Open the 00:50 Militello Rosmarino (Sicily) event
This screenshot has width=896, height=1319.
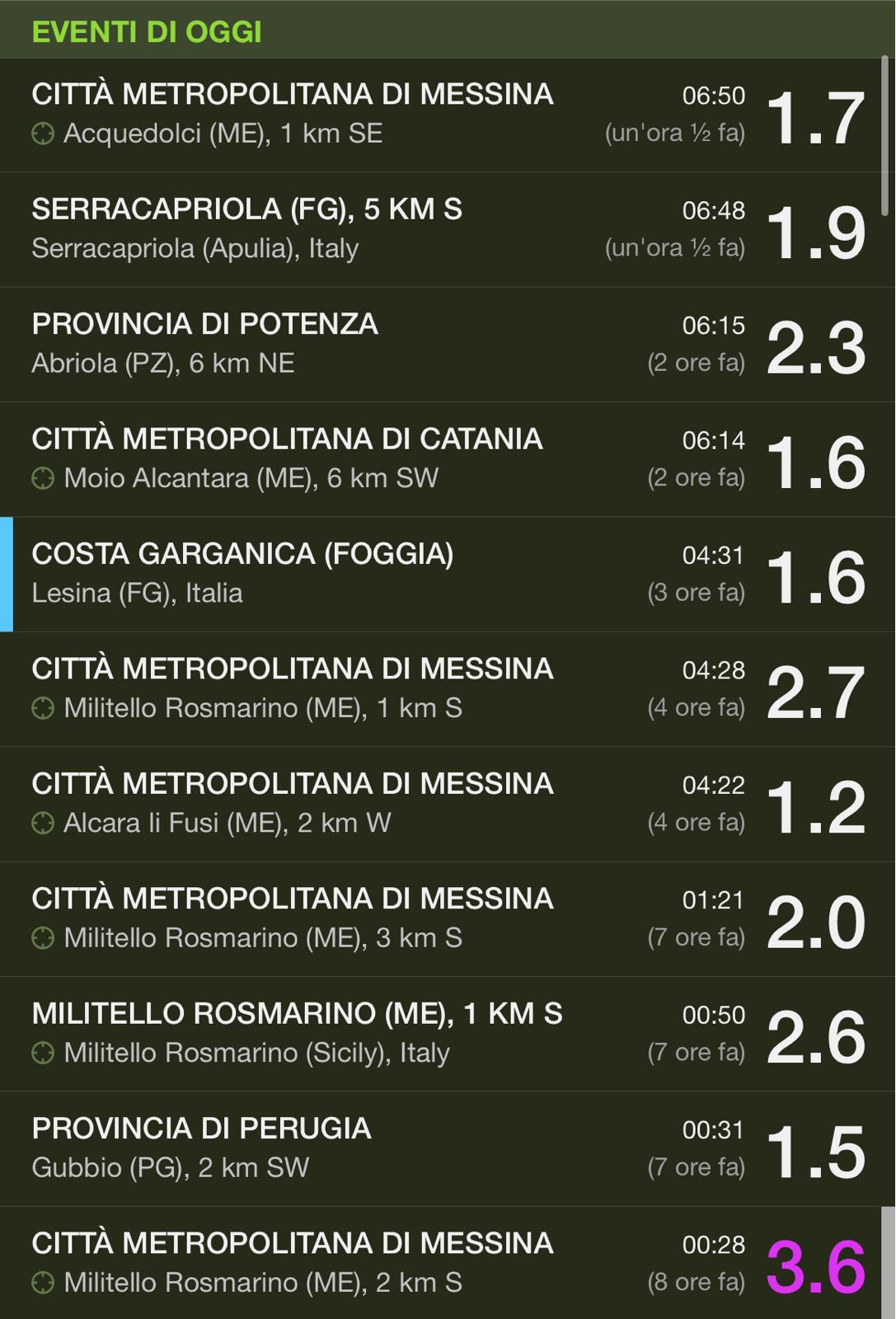click(445, 1034)
